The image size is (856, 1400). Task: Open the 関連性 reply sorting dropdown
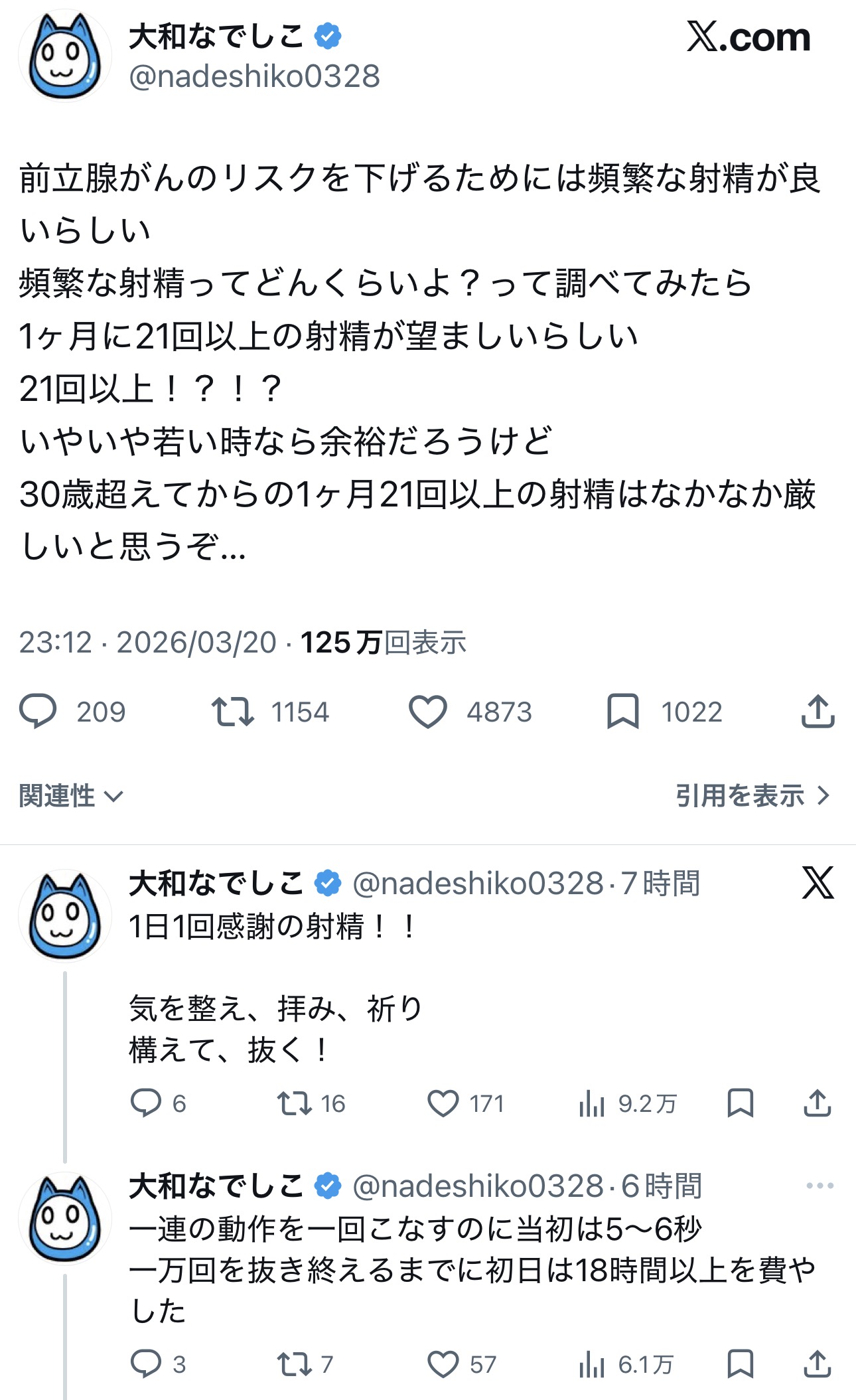(71, 795)
